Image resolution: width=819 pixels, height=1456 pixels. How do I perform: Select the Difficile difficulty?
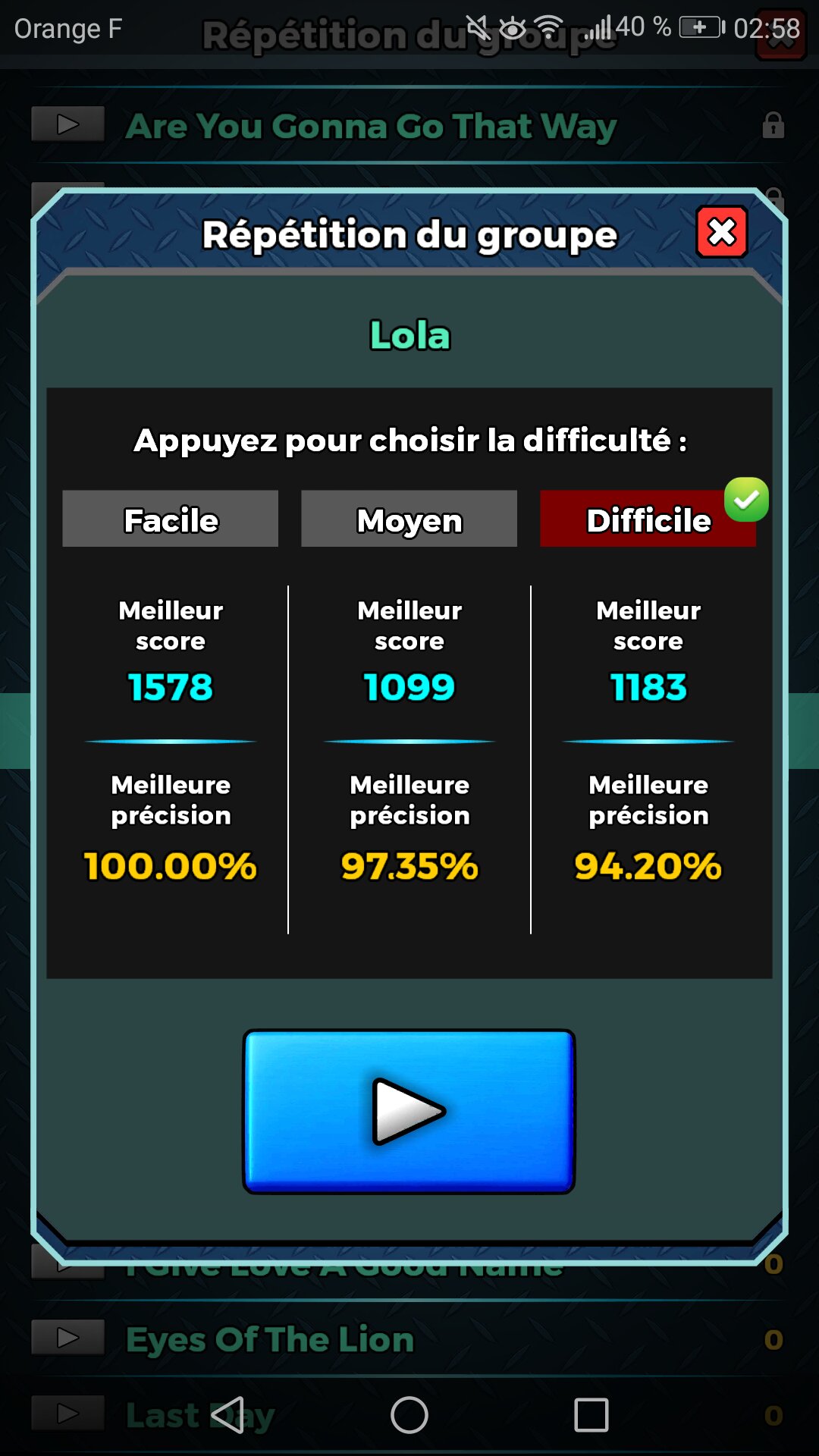648,519
